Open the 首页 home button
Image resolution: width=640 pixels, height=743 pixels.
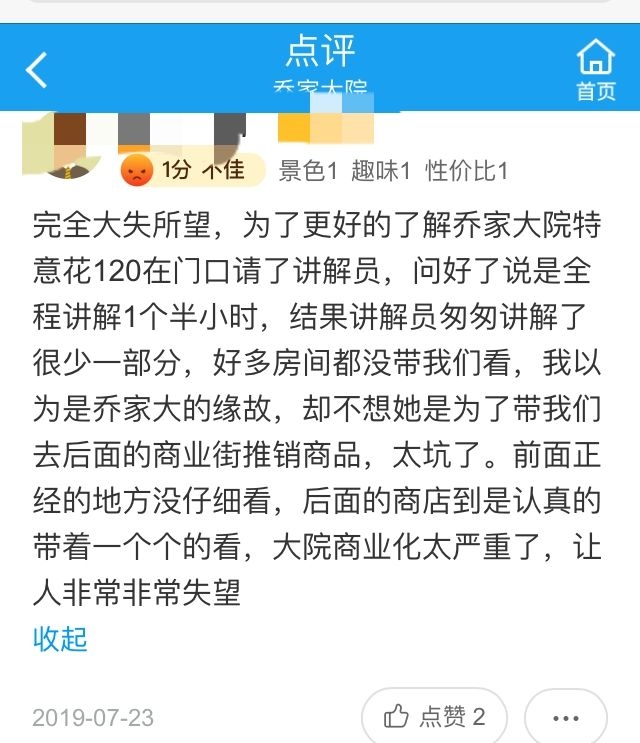tap(596, 70)
